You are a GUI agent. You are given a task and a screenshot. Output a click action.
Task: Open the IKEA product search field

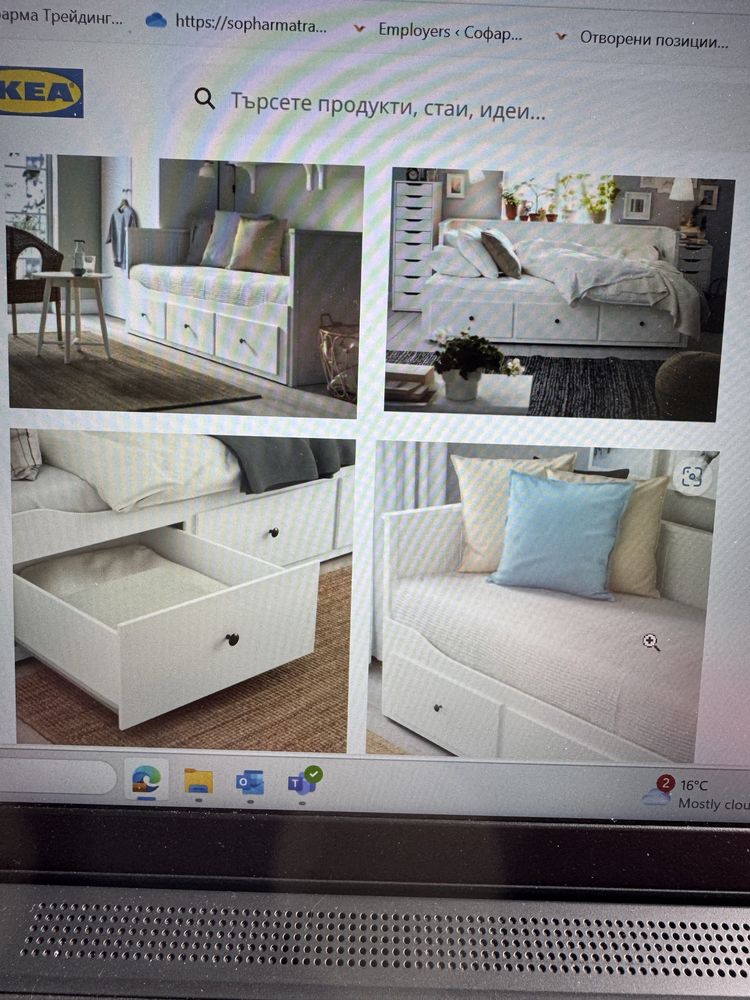[x=388, y=101]
